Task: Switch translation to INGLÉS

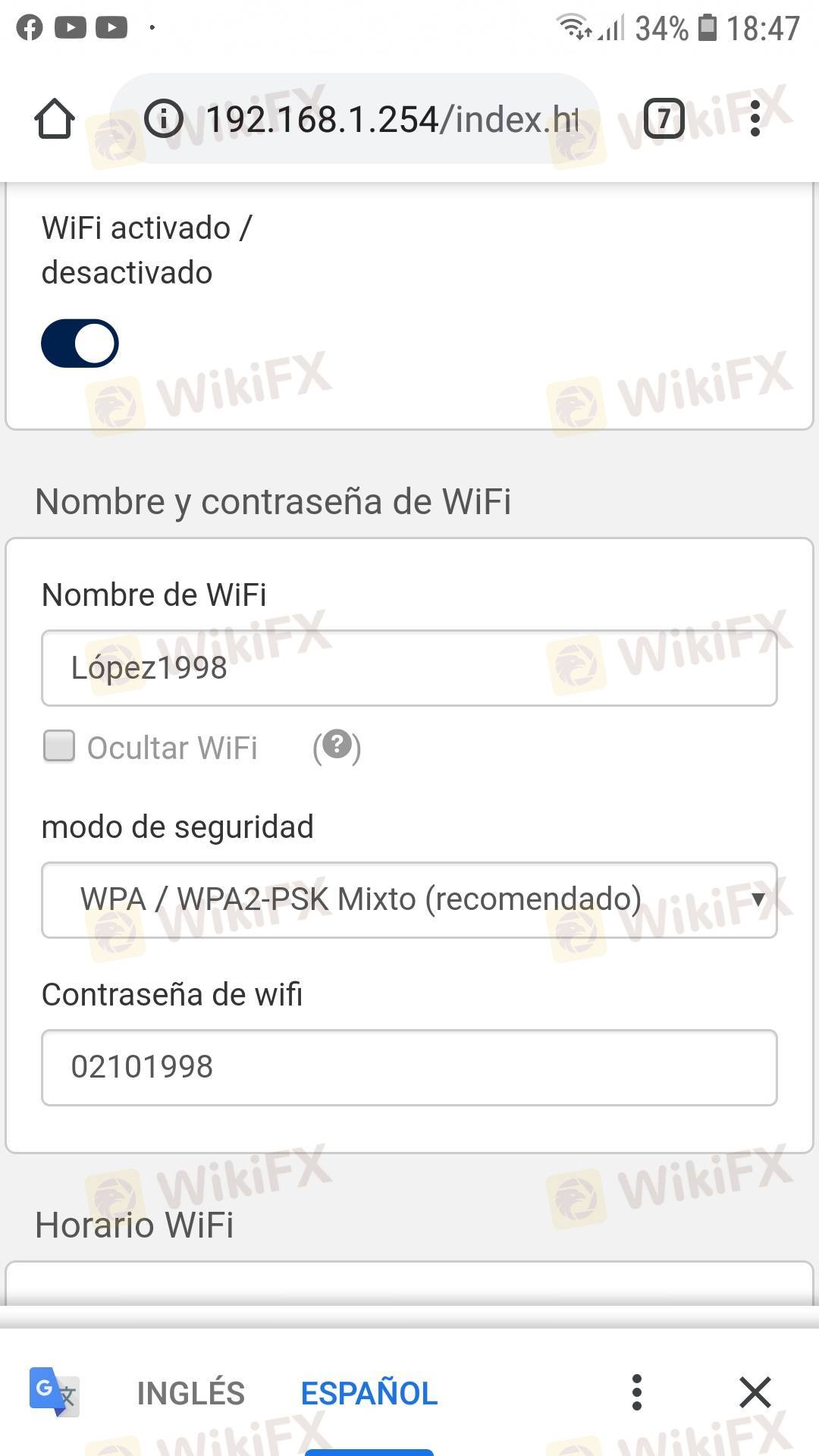Action: click(x=190, y=1393)
